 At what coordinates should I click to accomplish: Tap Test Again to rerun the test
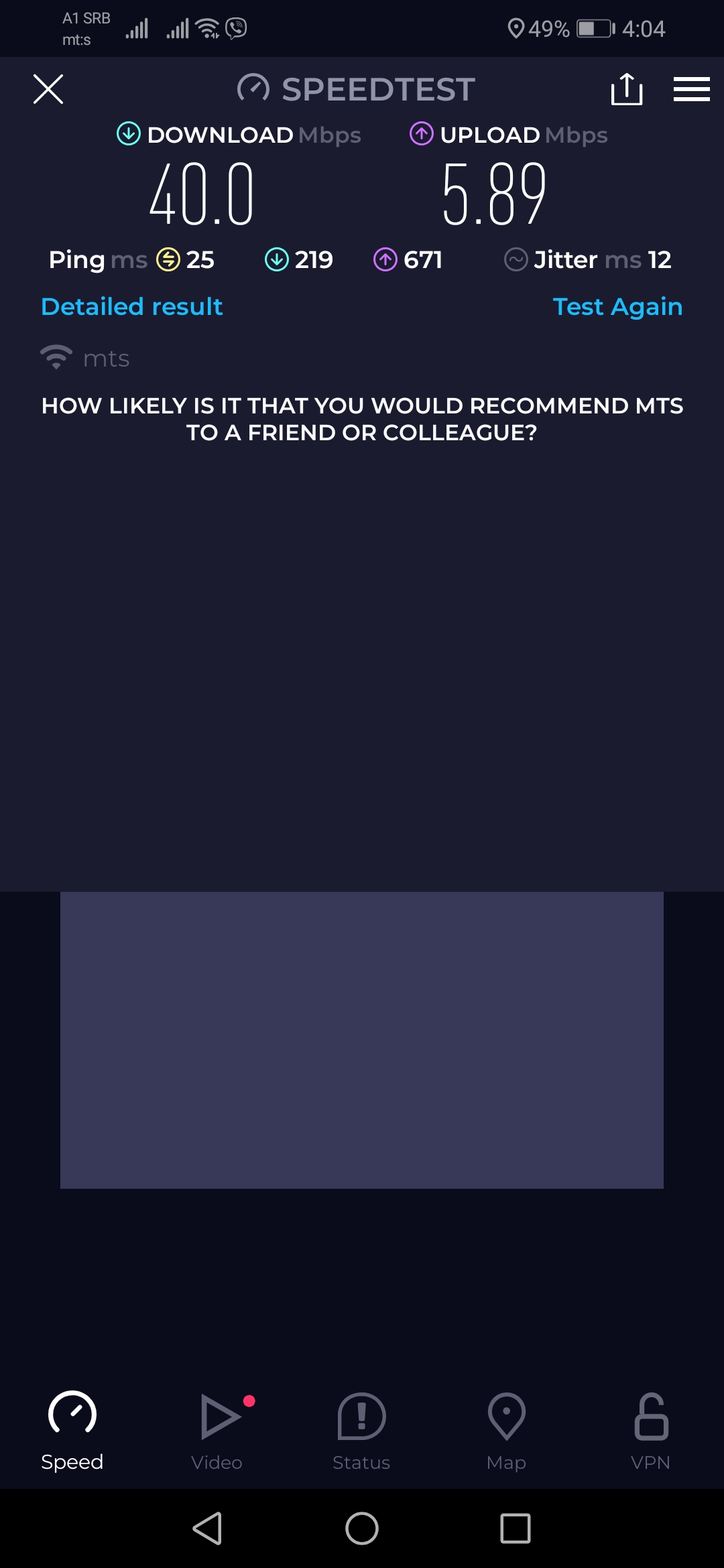click(617, 307)
